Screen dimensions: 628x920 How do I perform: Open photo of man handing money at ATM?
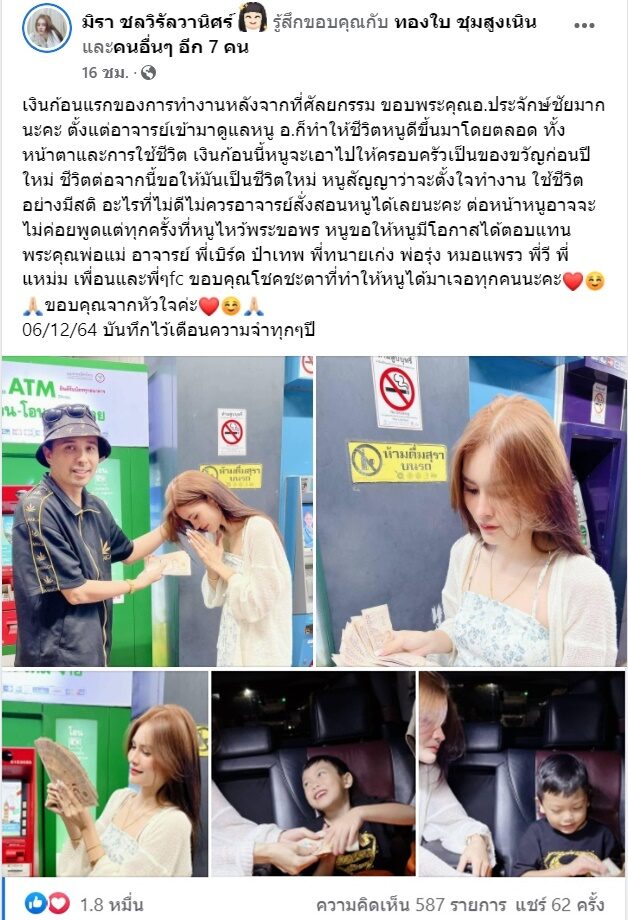156,510
